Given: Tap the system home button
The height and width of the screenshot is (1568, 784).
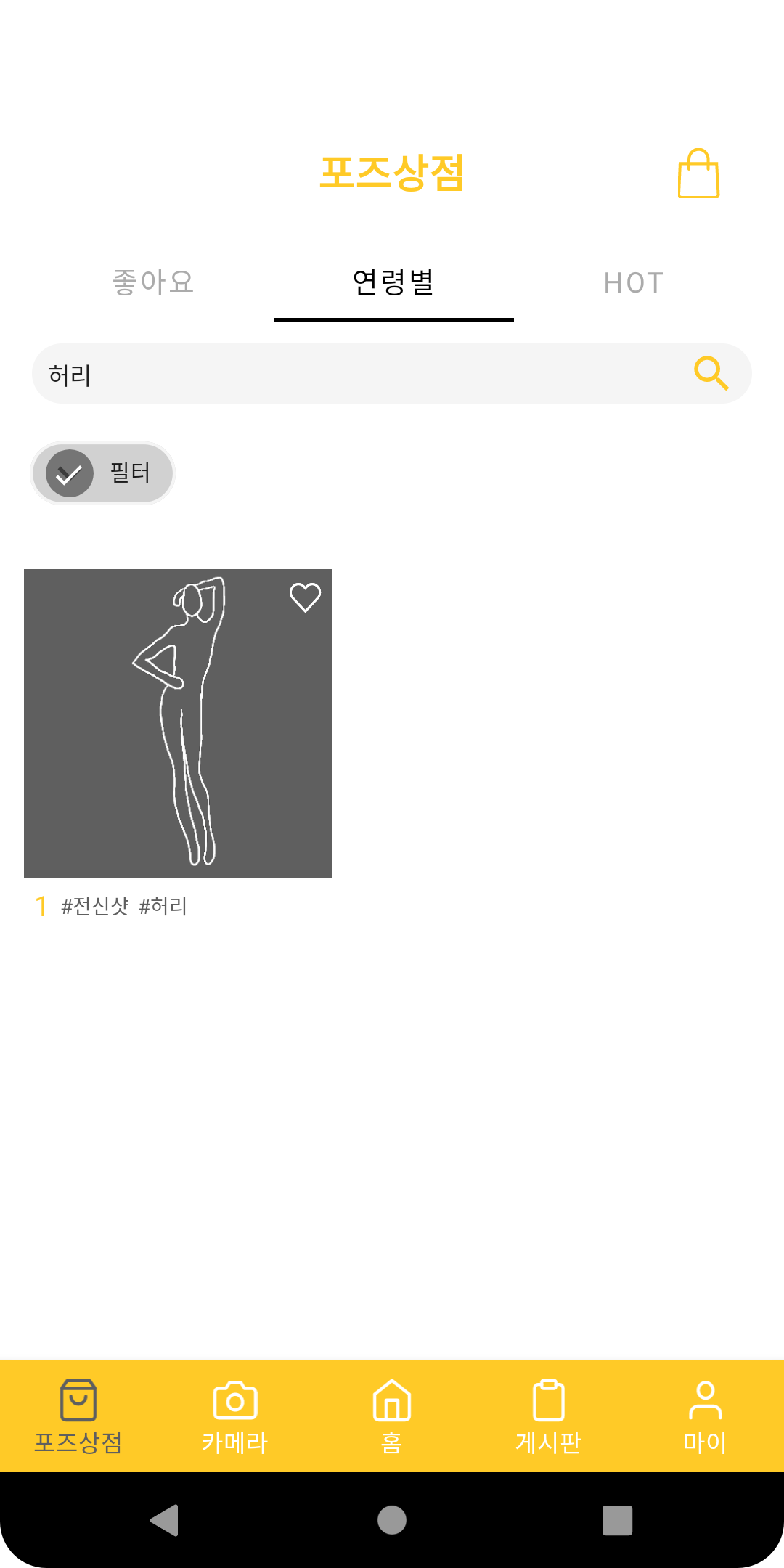Looking at the screenshot, I should (x=392, y=1520).
